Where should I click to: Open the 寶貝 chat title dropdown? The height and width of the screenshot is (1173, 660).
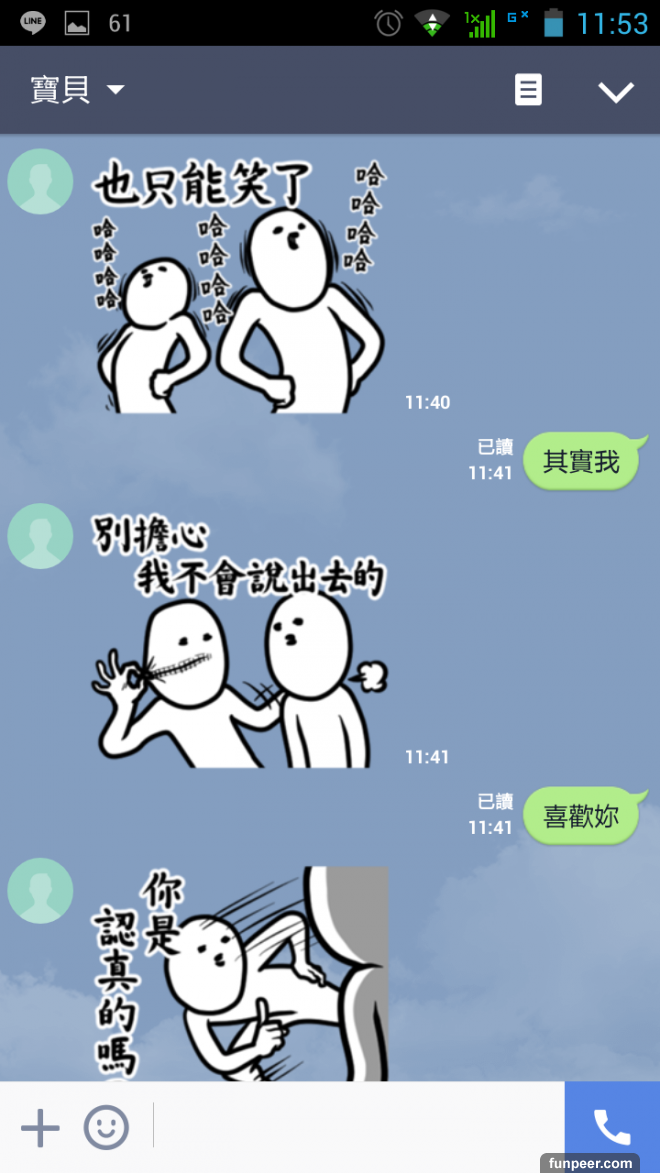tap(77, 90)
